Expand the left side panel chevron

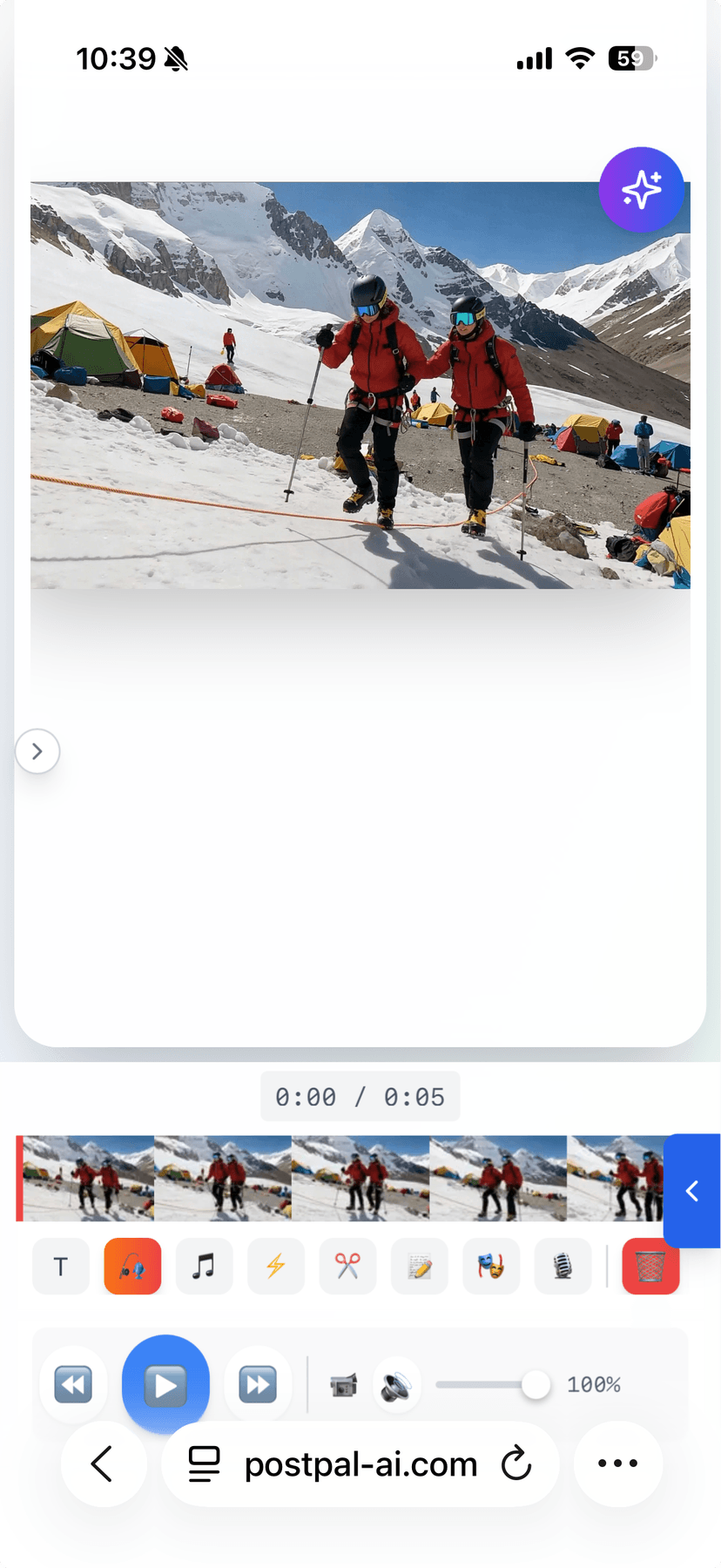tap(37, 751)
